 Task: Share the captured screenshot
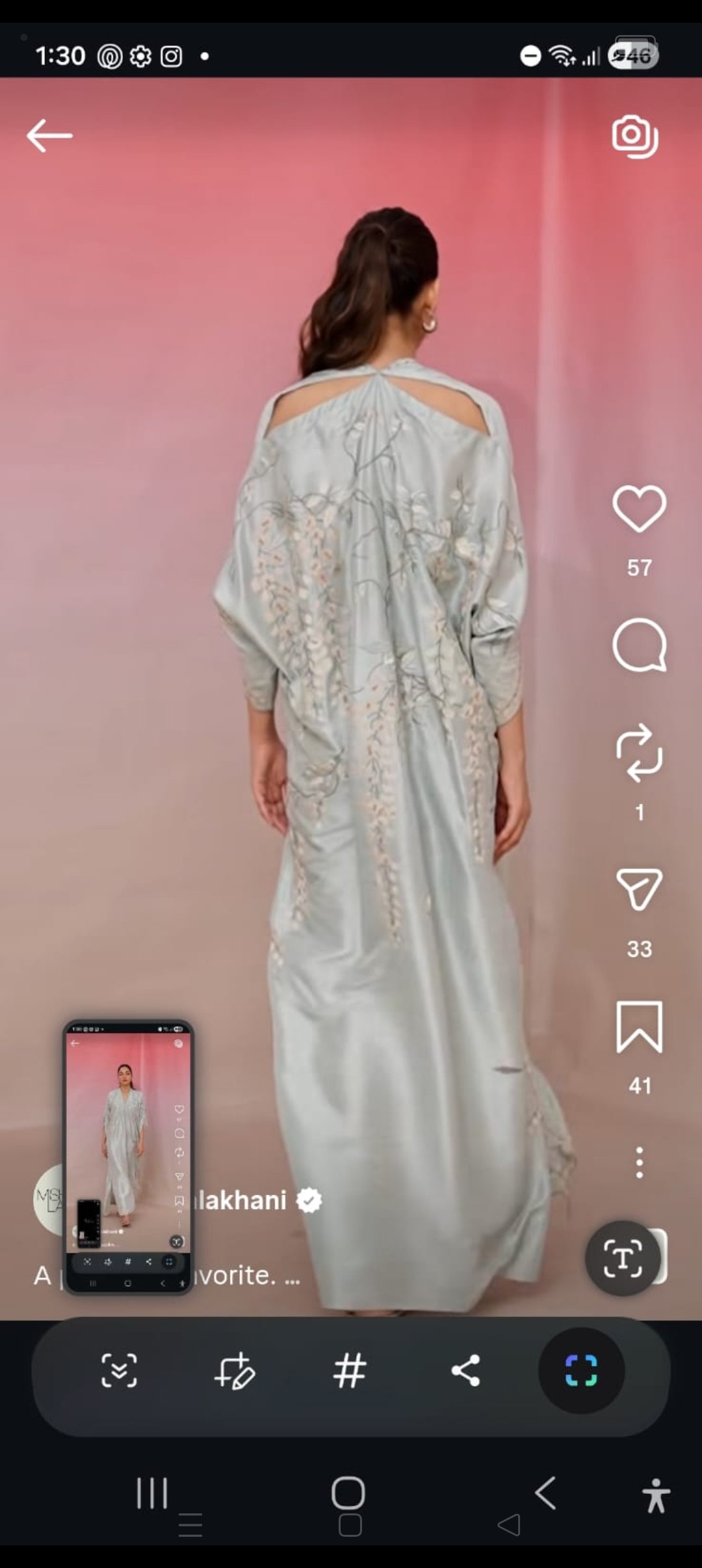[x=465, y=1370]
